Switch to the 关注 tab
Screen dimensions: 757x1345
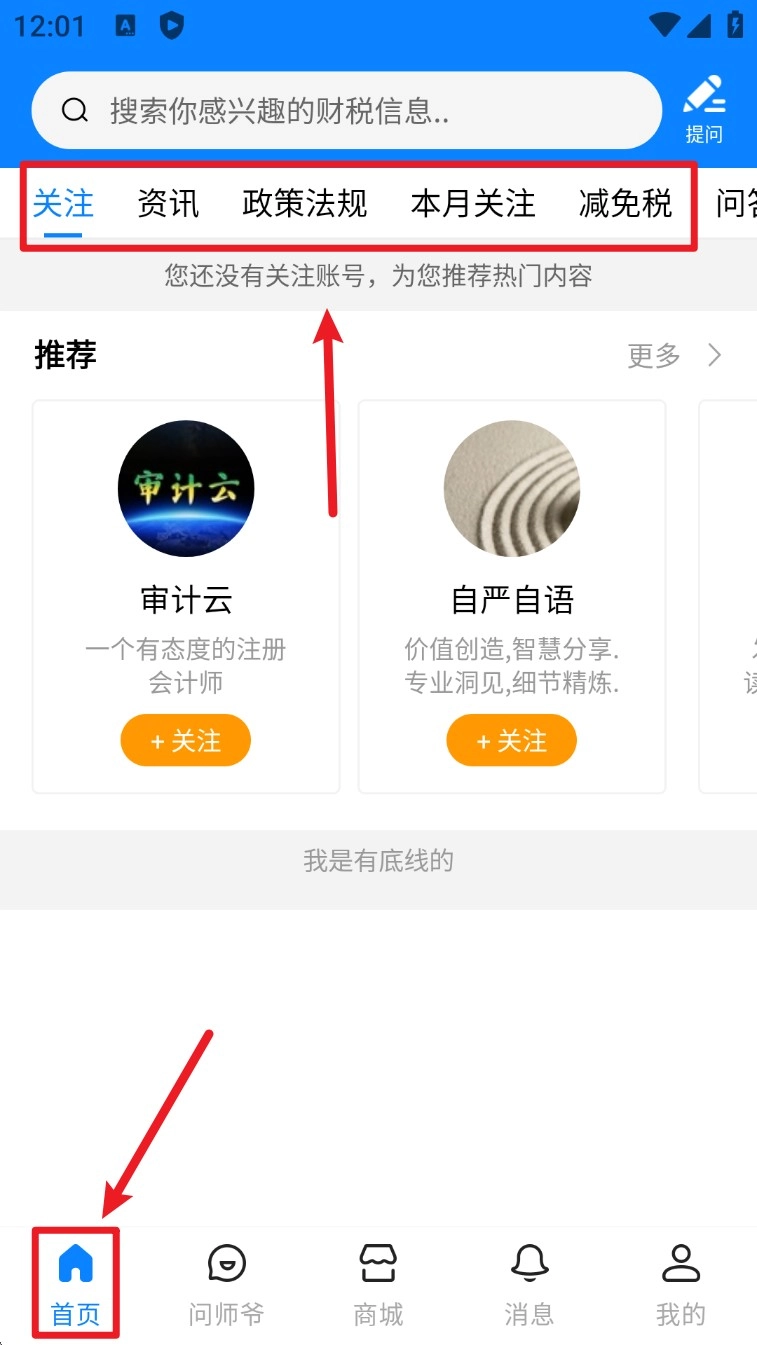pyautogui.click(x=63, y=204)
